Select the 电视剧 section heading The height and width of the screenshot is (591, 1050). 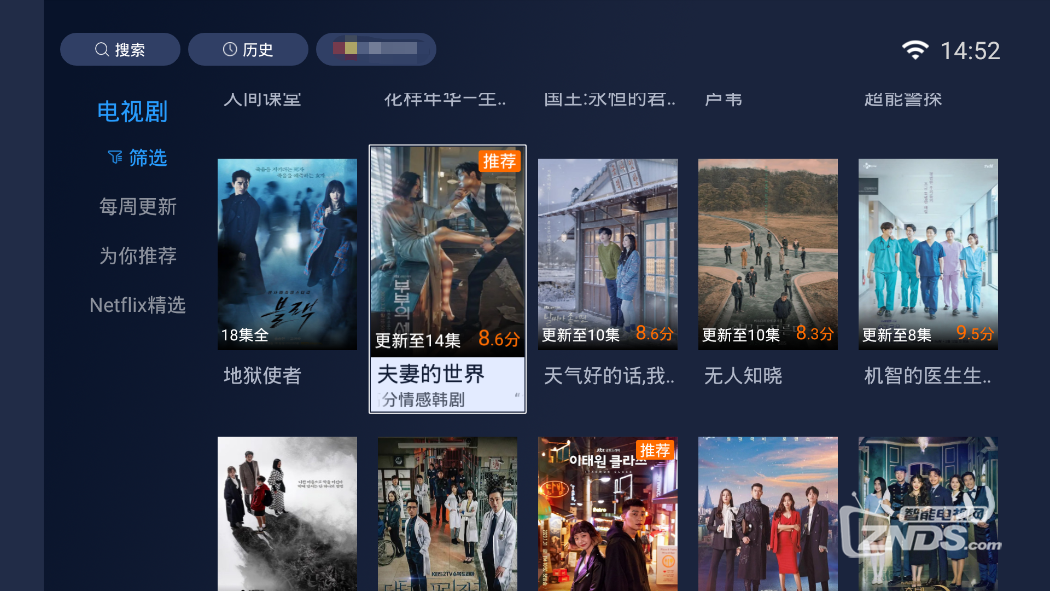[x=132, y=112]
